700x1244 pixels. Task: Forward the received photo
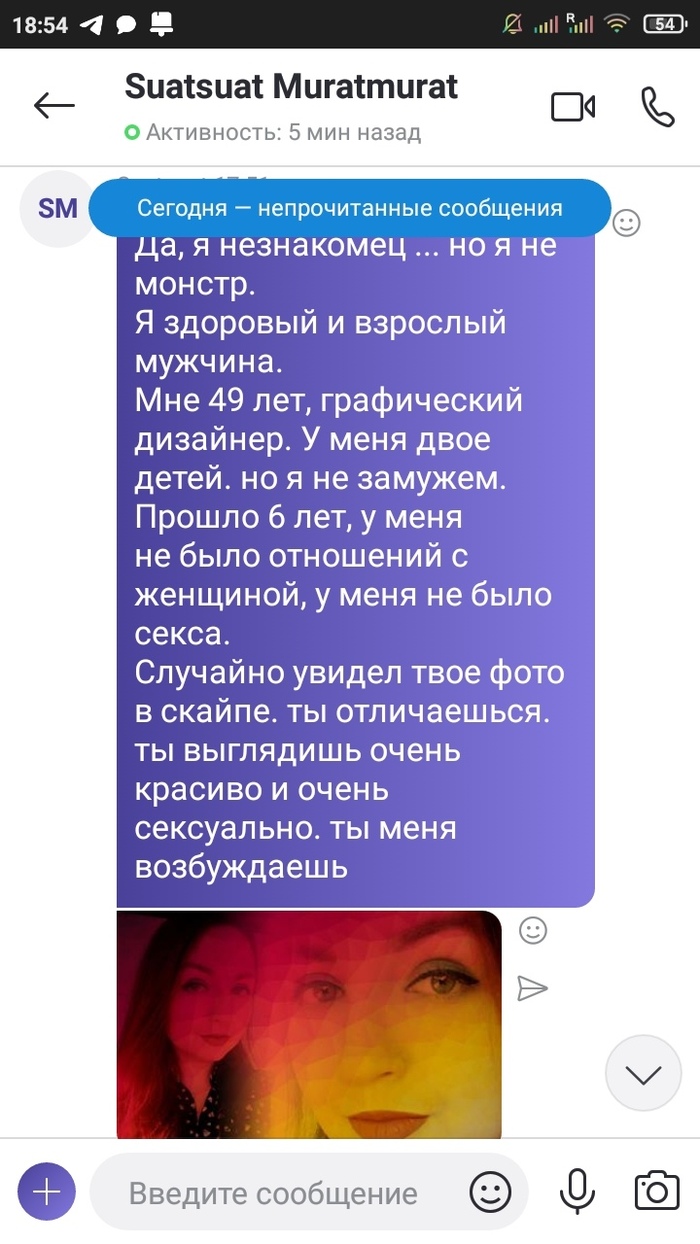(532, 989)
